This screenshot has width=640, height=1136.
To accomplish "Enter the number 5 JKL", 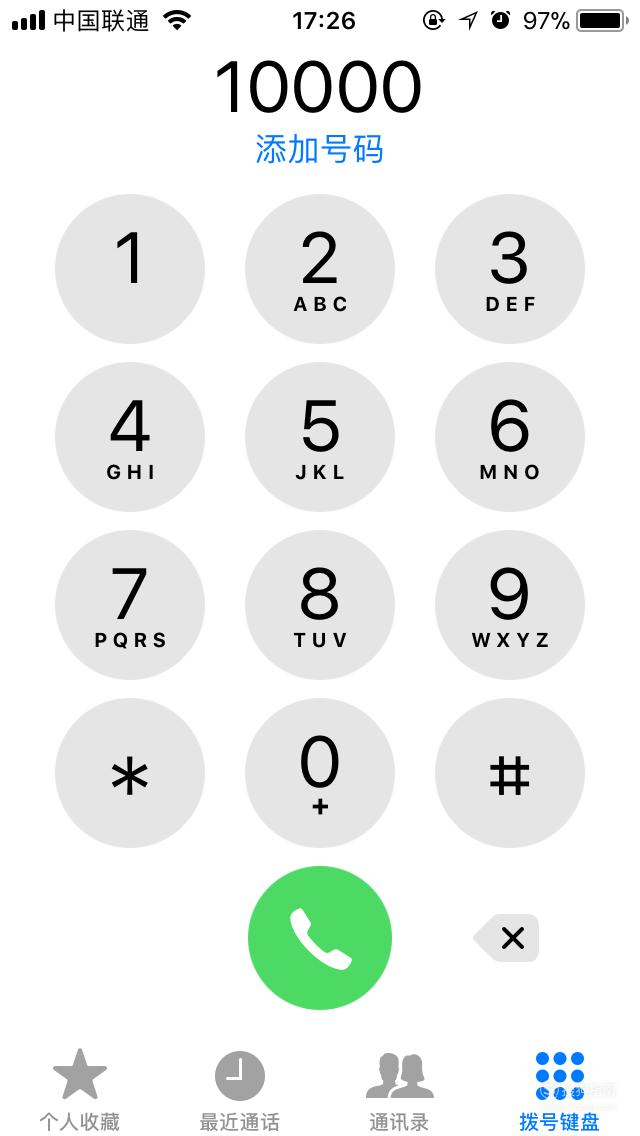I will (x=320, y=437).
